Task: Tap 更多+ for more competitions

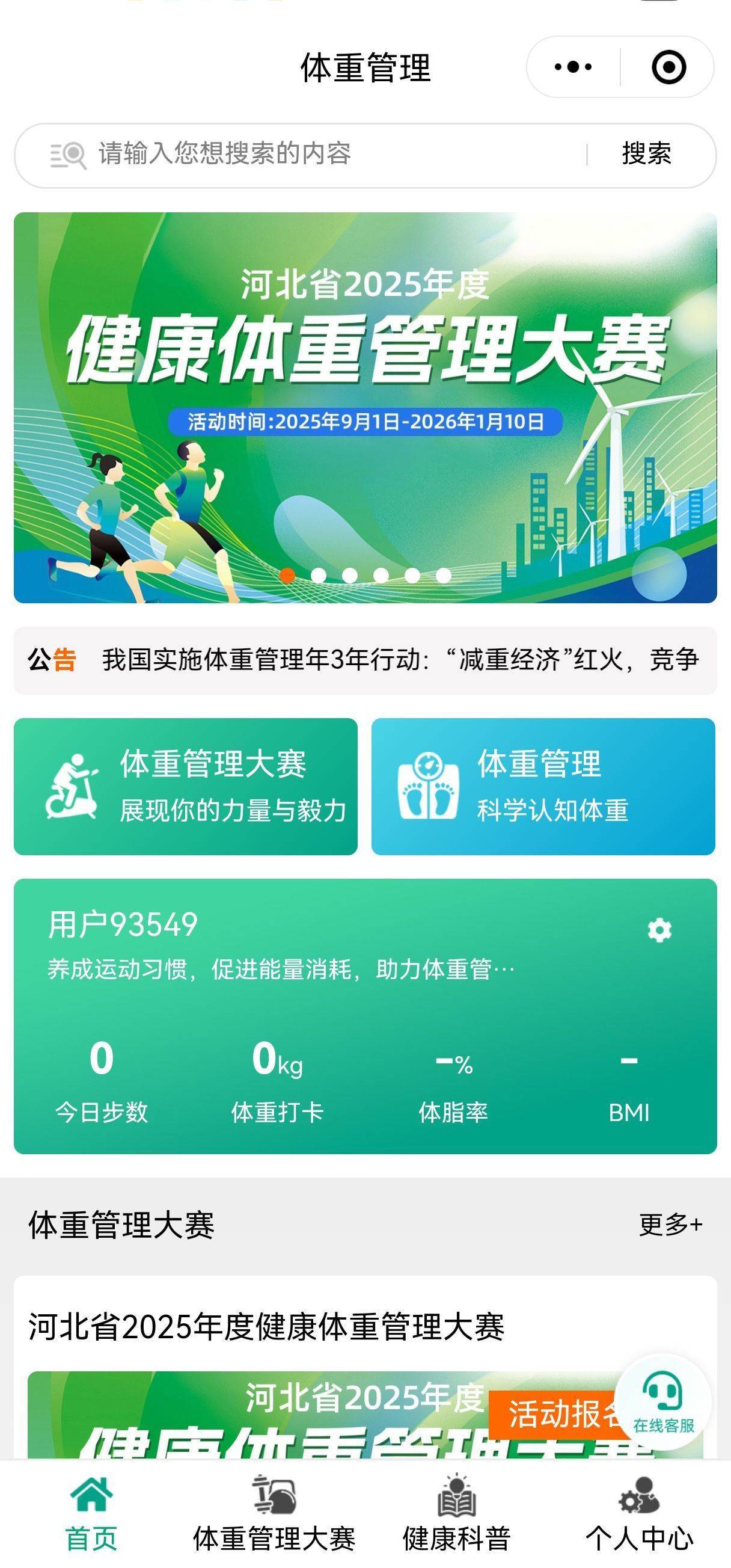Action: tap(671, 1225)
